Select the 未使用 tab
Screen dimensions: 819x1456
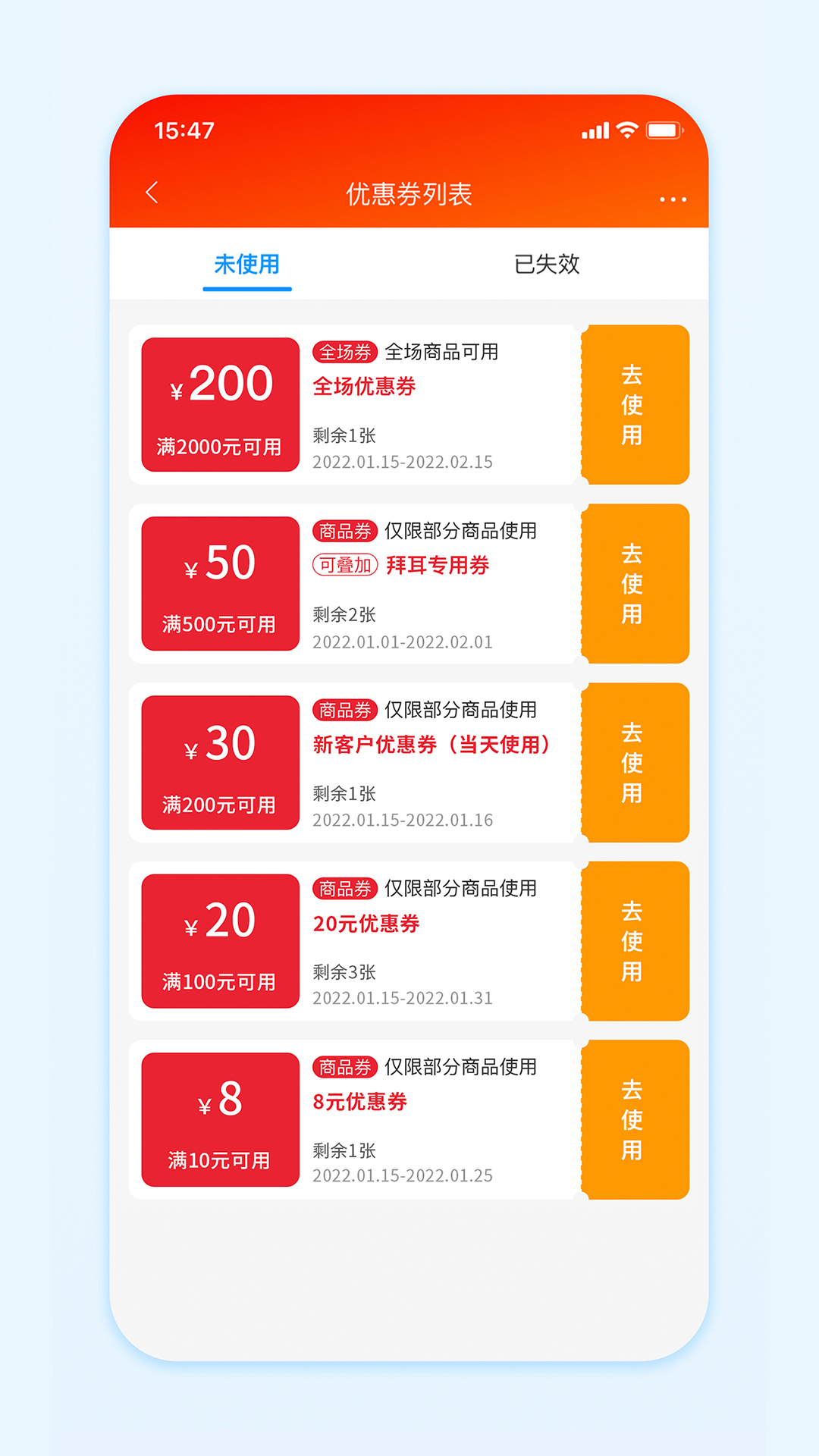(x=247, y=265)
